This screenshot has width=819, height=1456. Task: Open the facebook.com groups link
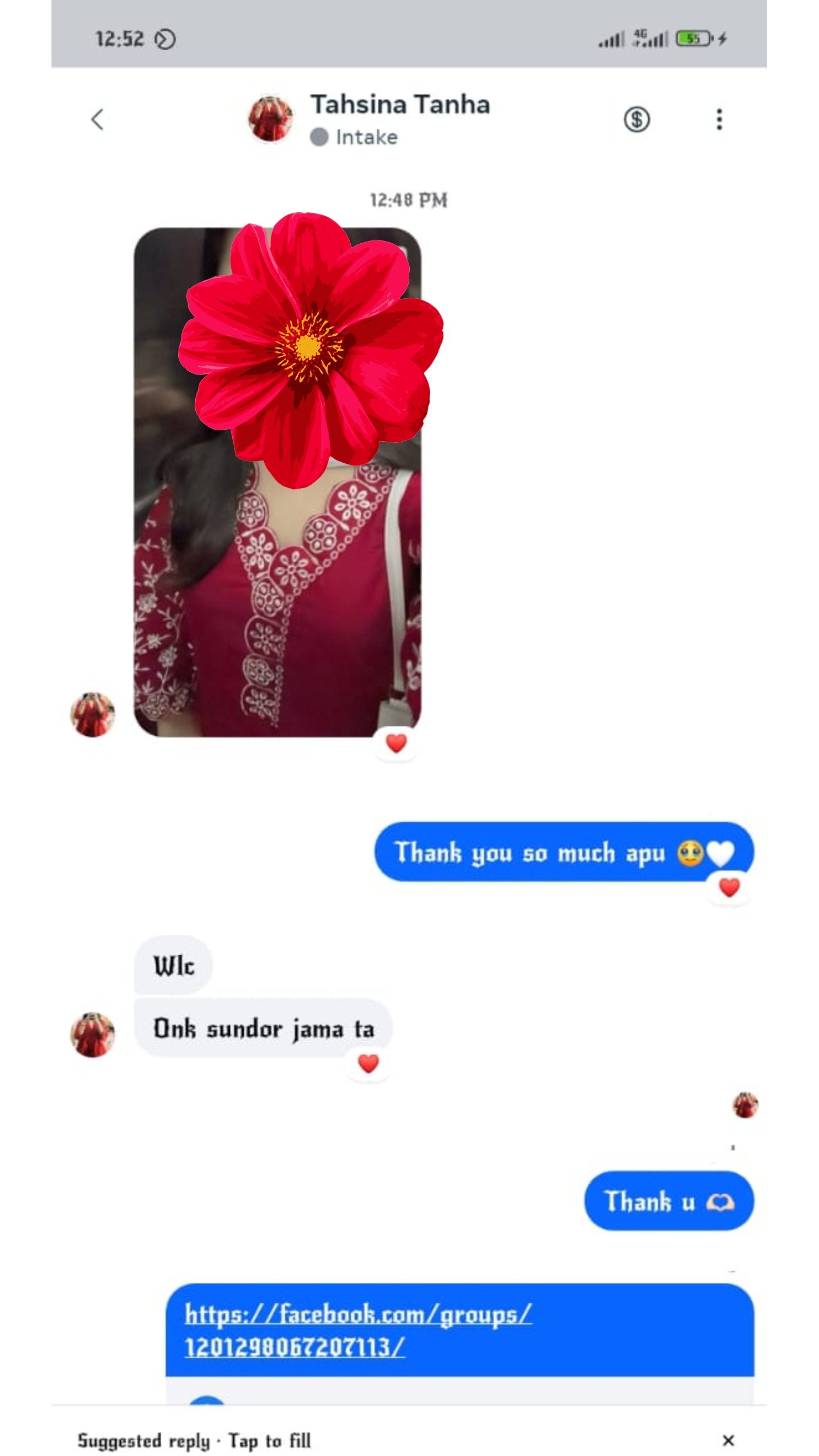point(358,1330)
